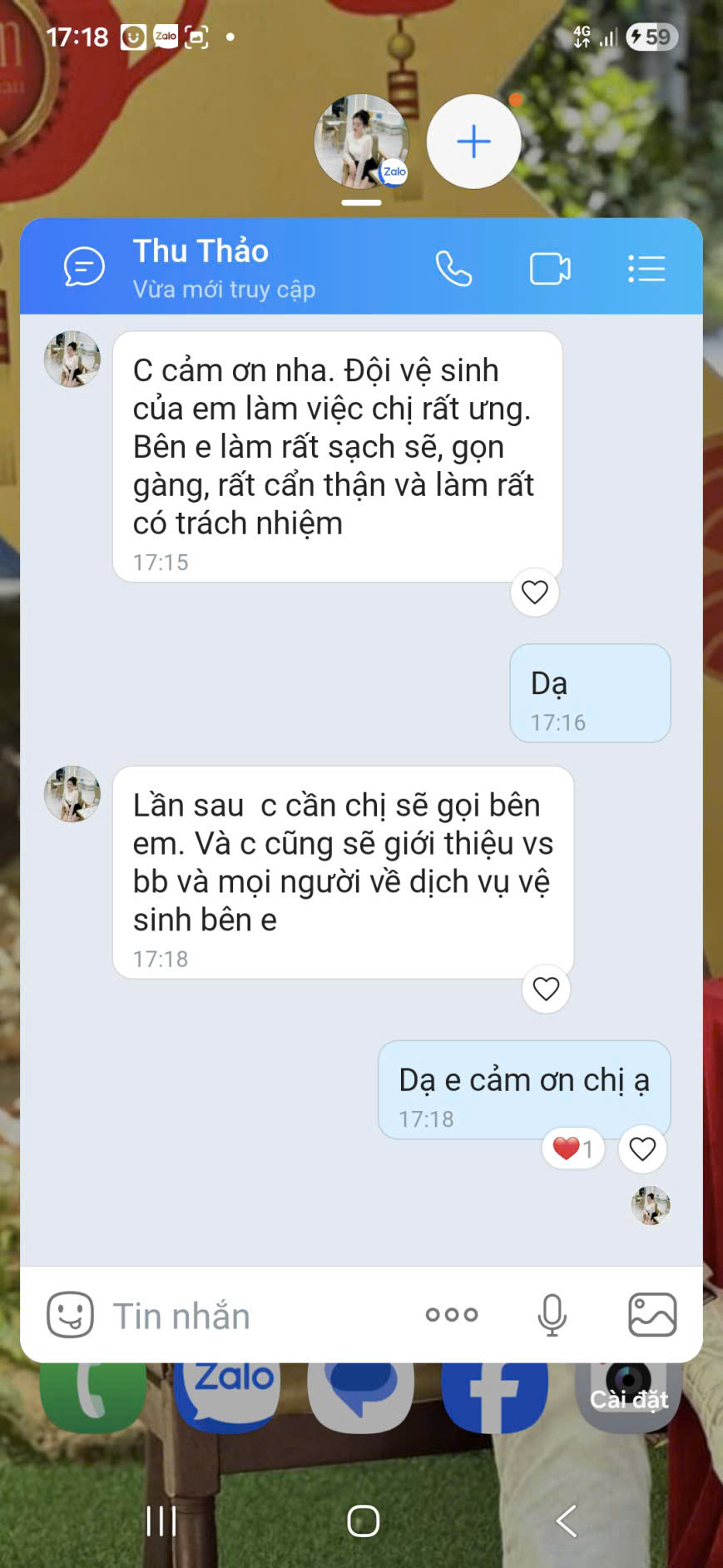React with heart to Dạ e cảm ơn chị ạ
Image resolution: width=723 pixels, height=1568 pixels.
tap(642, 1149)
